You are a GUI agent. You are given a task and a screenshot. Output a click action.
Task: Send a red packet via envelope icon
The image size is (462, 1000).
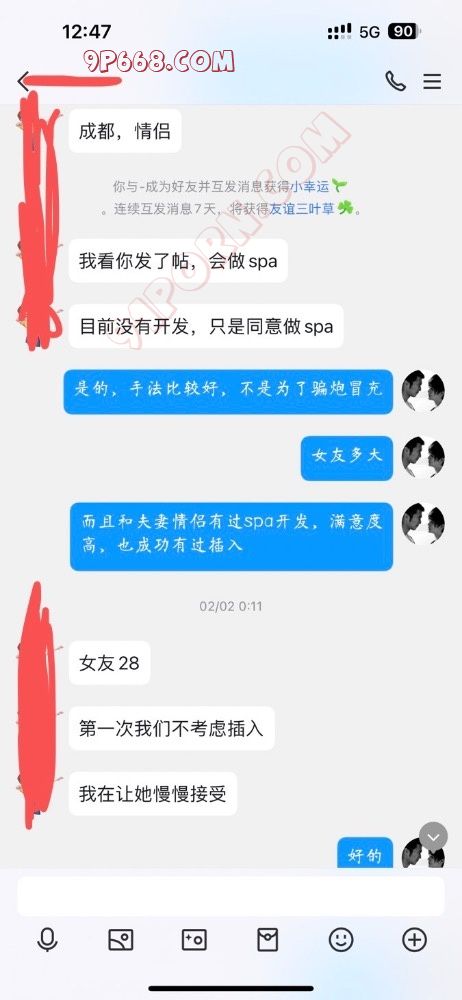click(x=267, y=939)
